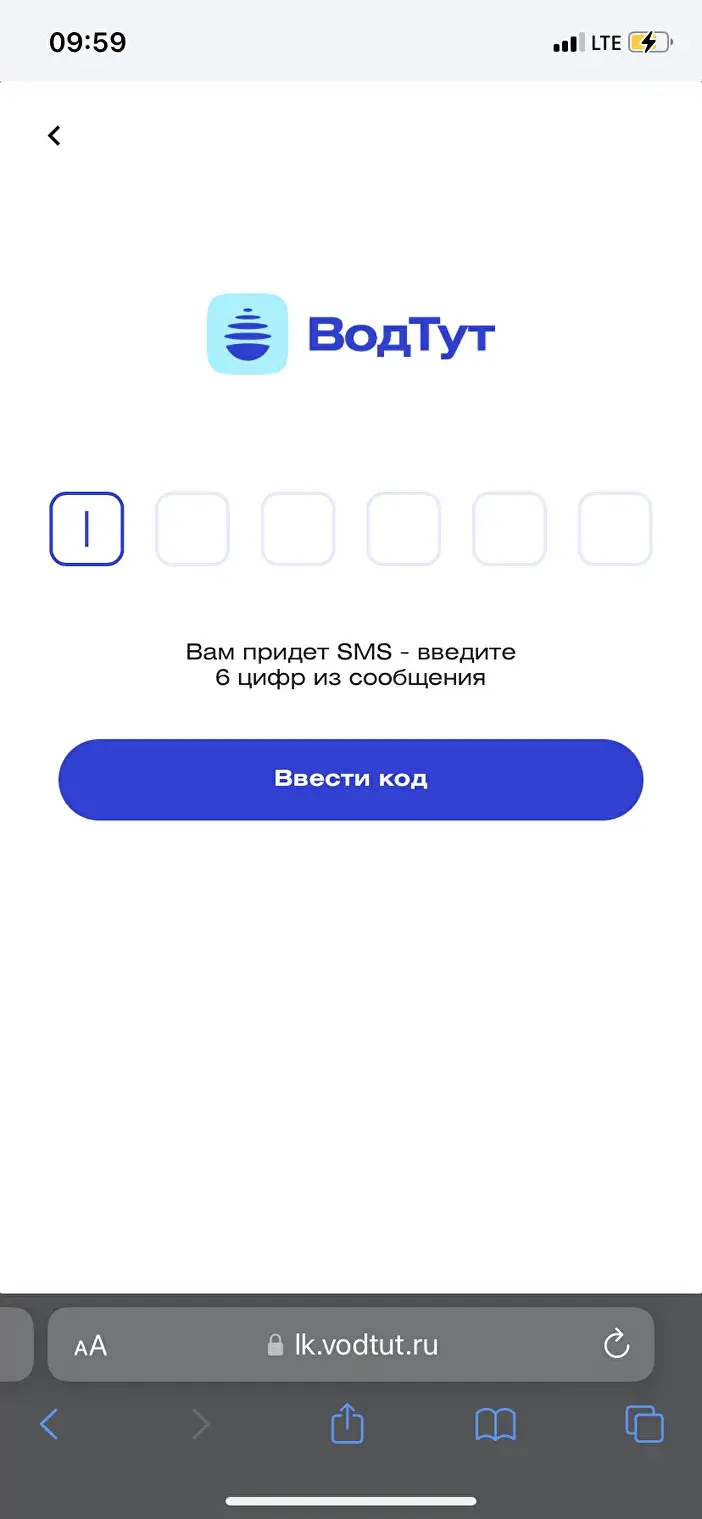Tap the fourth code digit box
Image resolution: width=702 pixels, height=1519 pixels.
[x=404, y=529]
